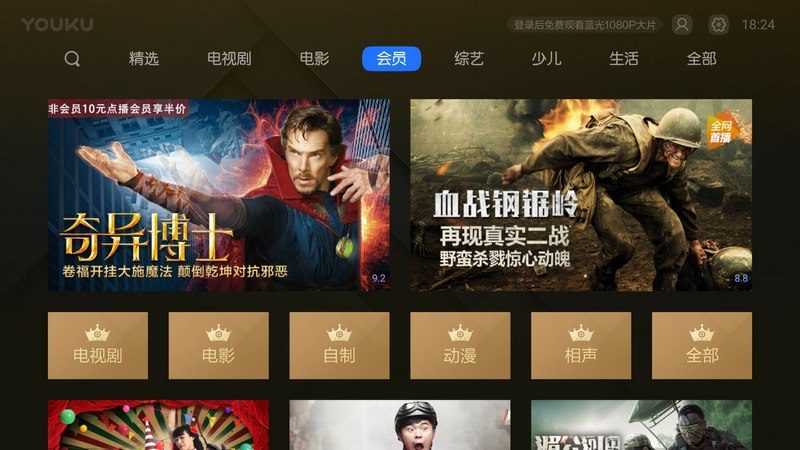Open the 奇异博士 movie banner

(219, 195)
